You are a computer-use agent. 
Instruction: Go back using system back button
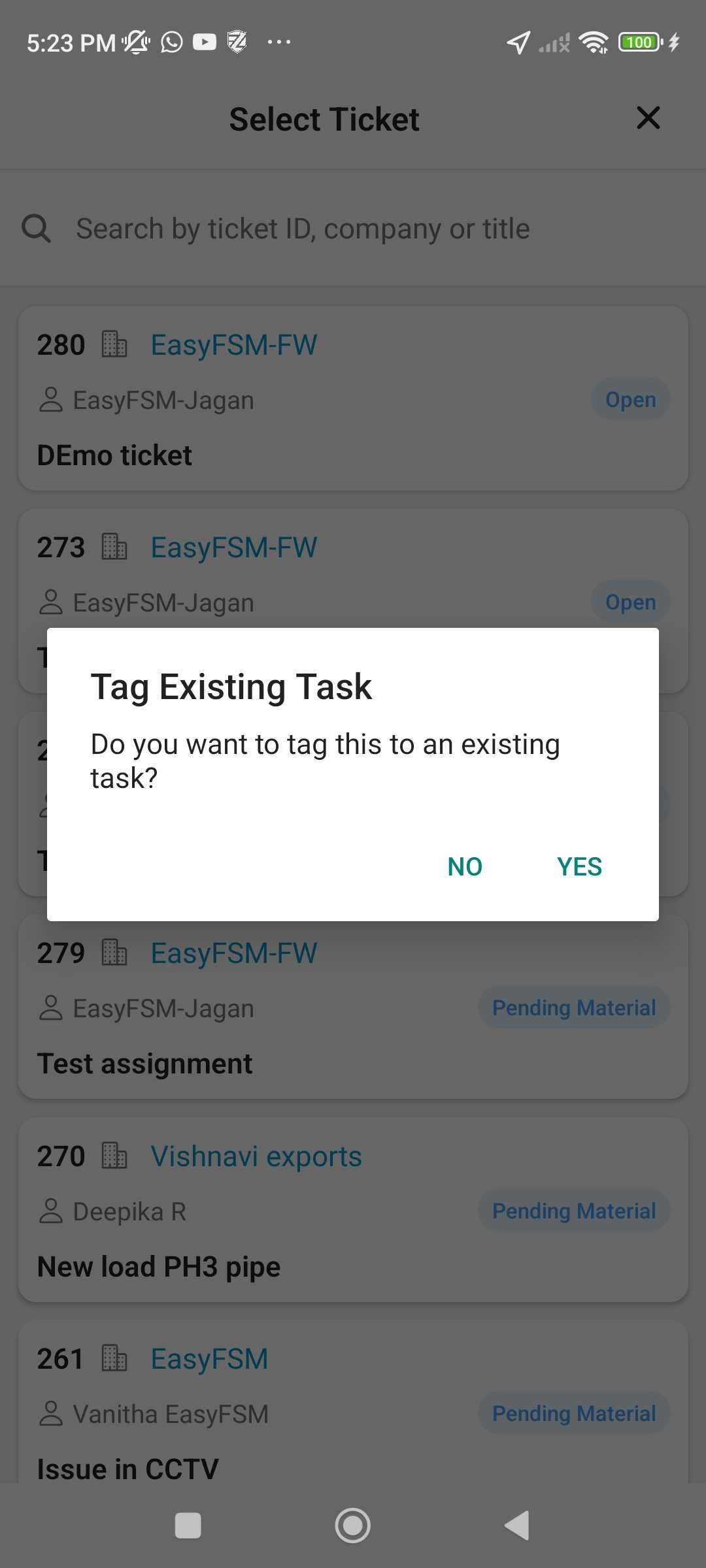516,1526
